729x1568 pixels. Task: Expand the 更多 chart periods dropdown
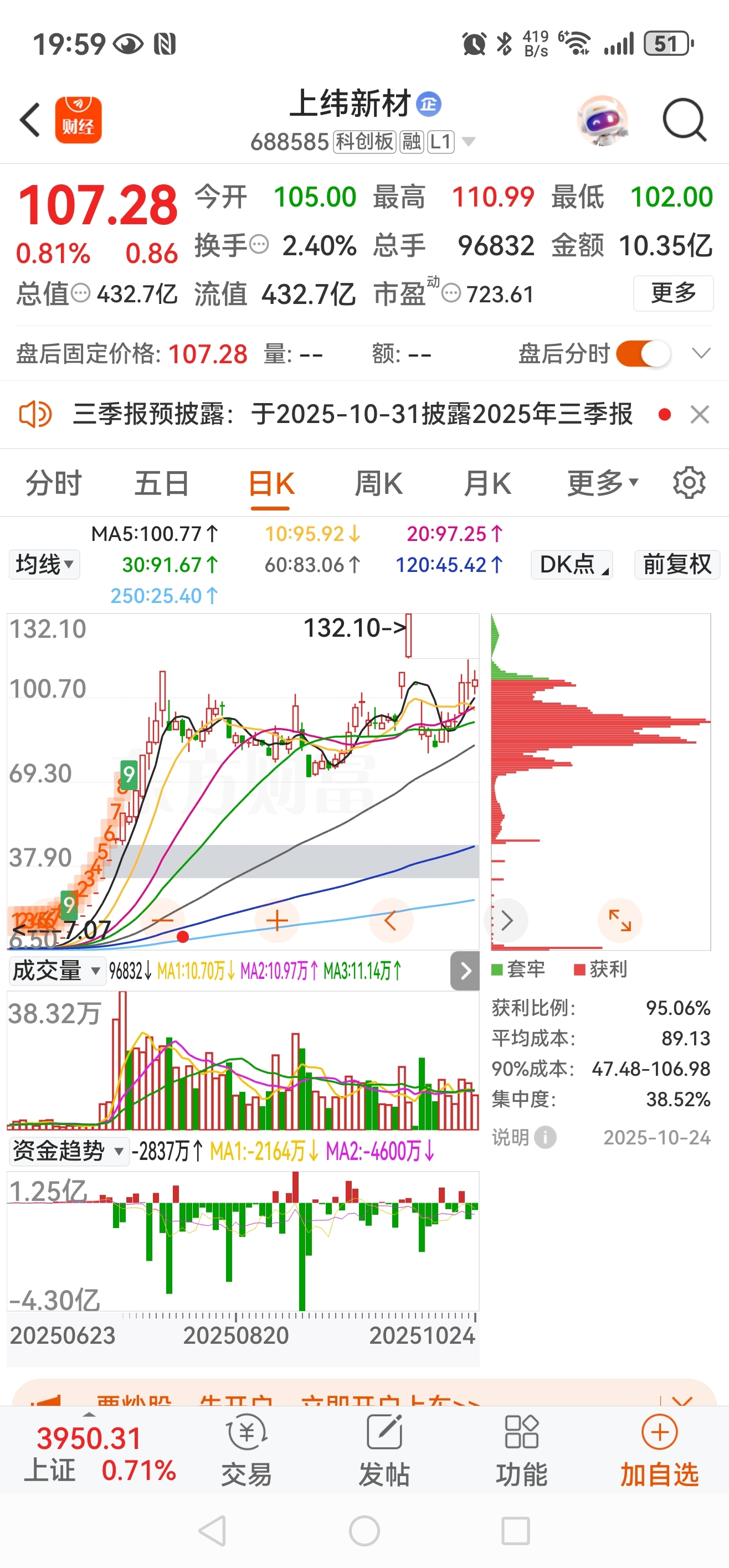(x=602, y=484)
